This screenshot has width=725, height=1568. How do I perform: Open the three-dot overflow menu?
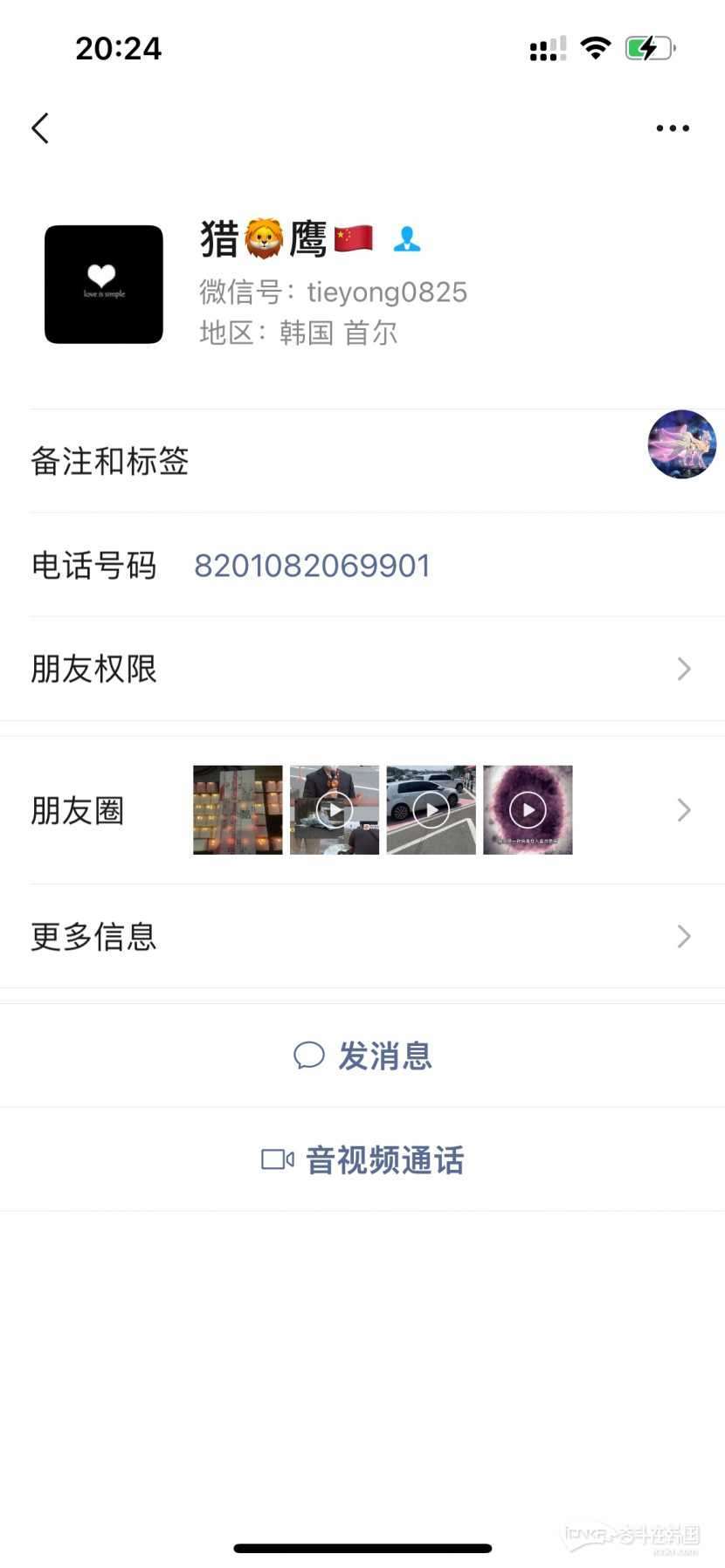pyautogui.click(x=673, y=128)
